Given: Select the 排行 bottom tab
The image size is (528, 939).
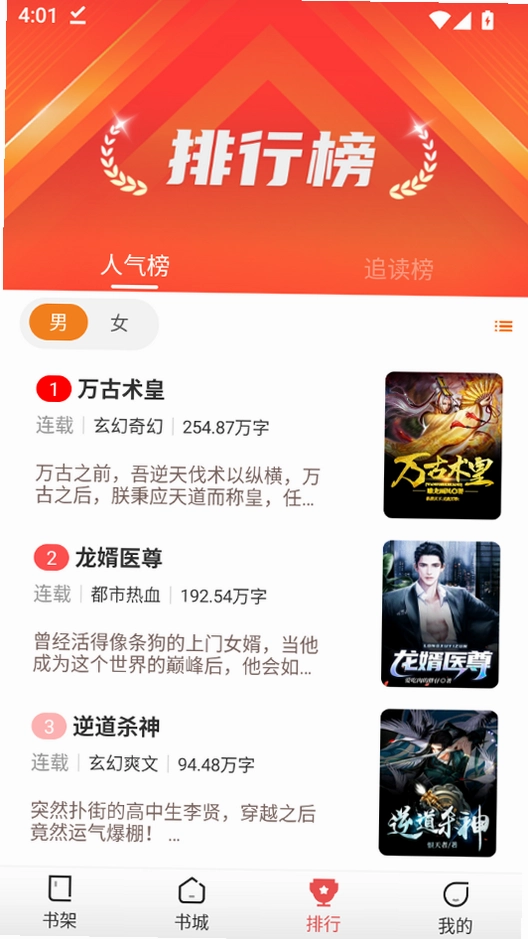Looking at the screenshot, I should point(323,905).
